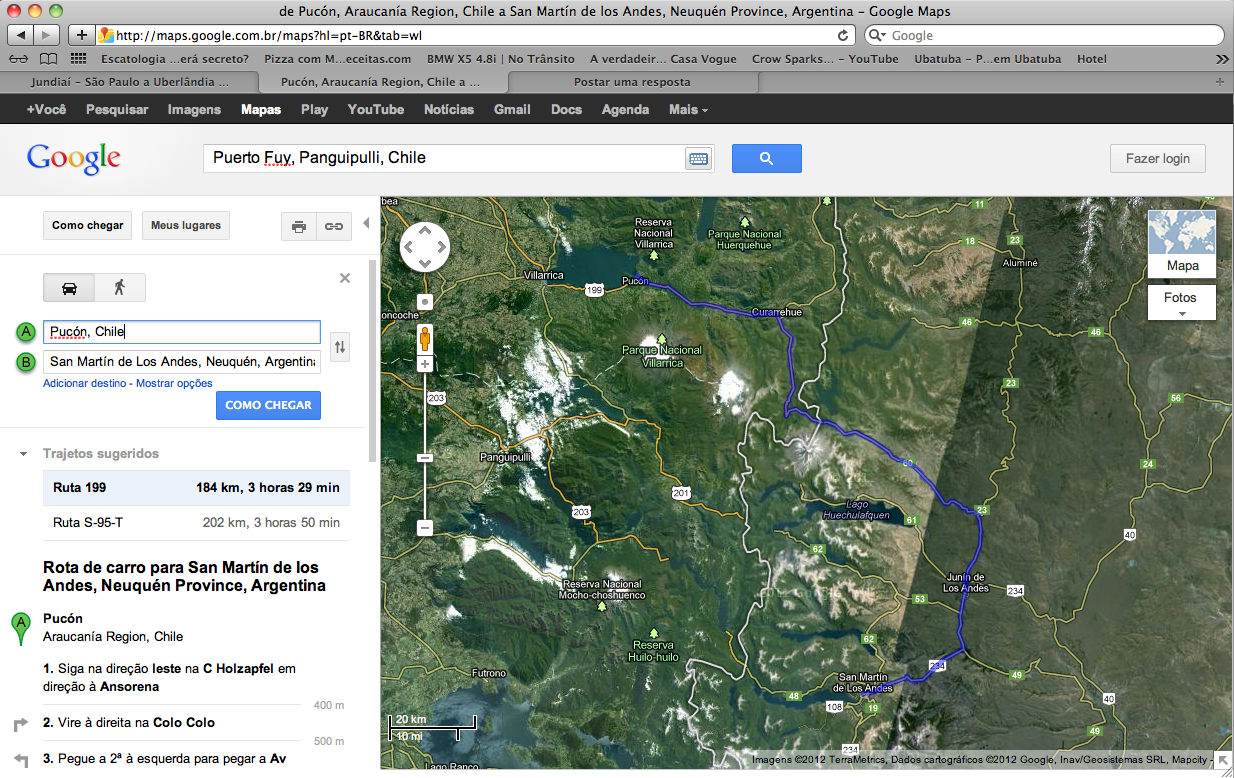Switch the map view to Mapa

point(1182,245)
